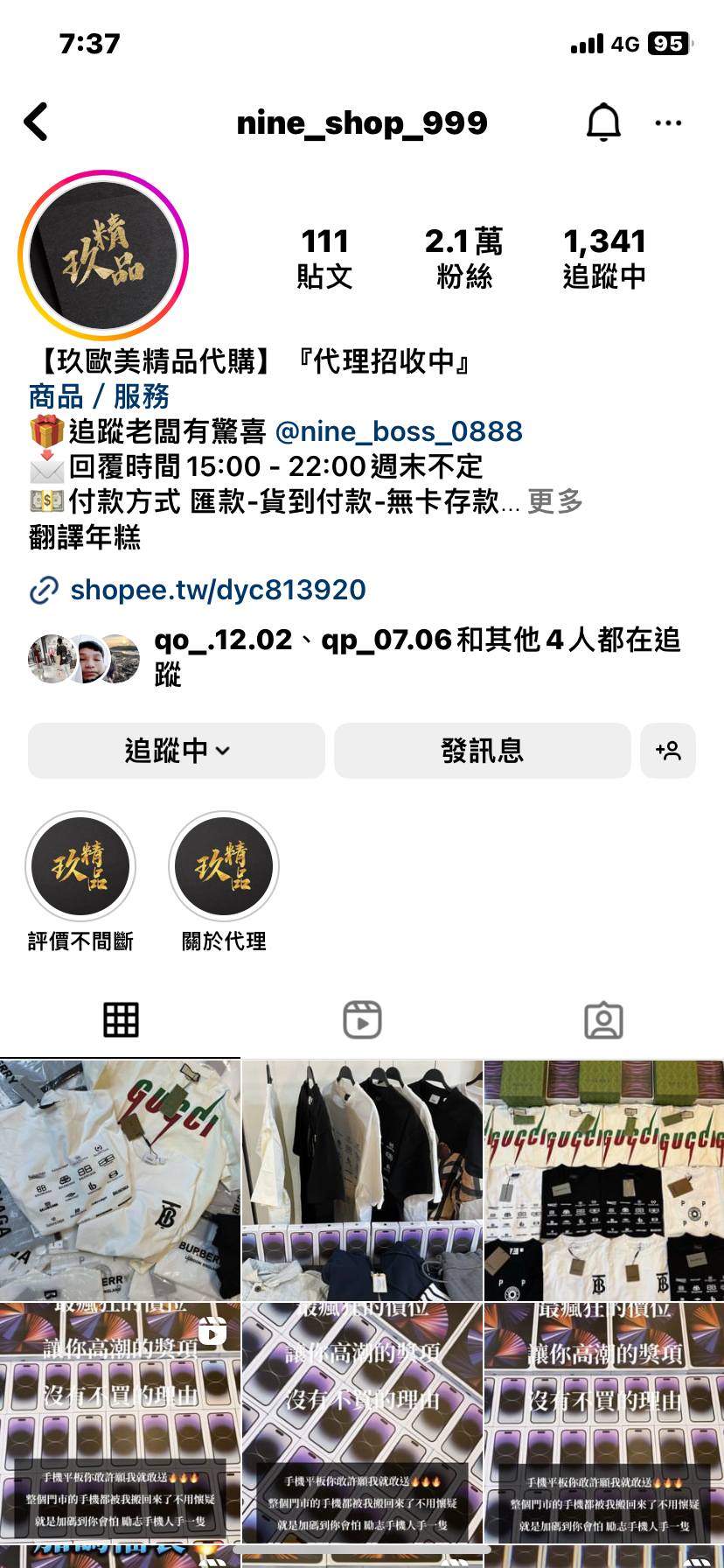
Task: Tap 翻譯年糕 to translate the bio
Action: pyautogui.click(x=85, y=537)
